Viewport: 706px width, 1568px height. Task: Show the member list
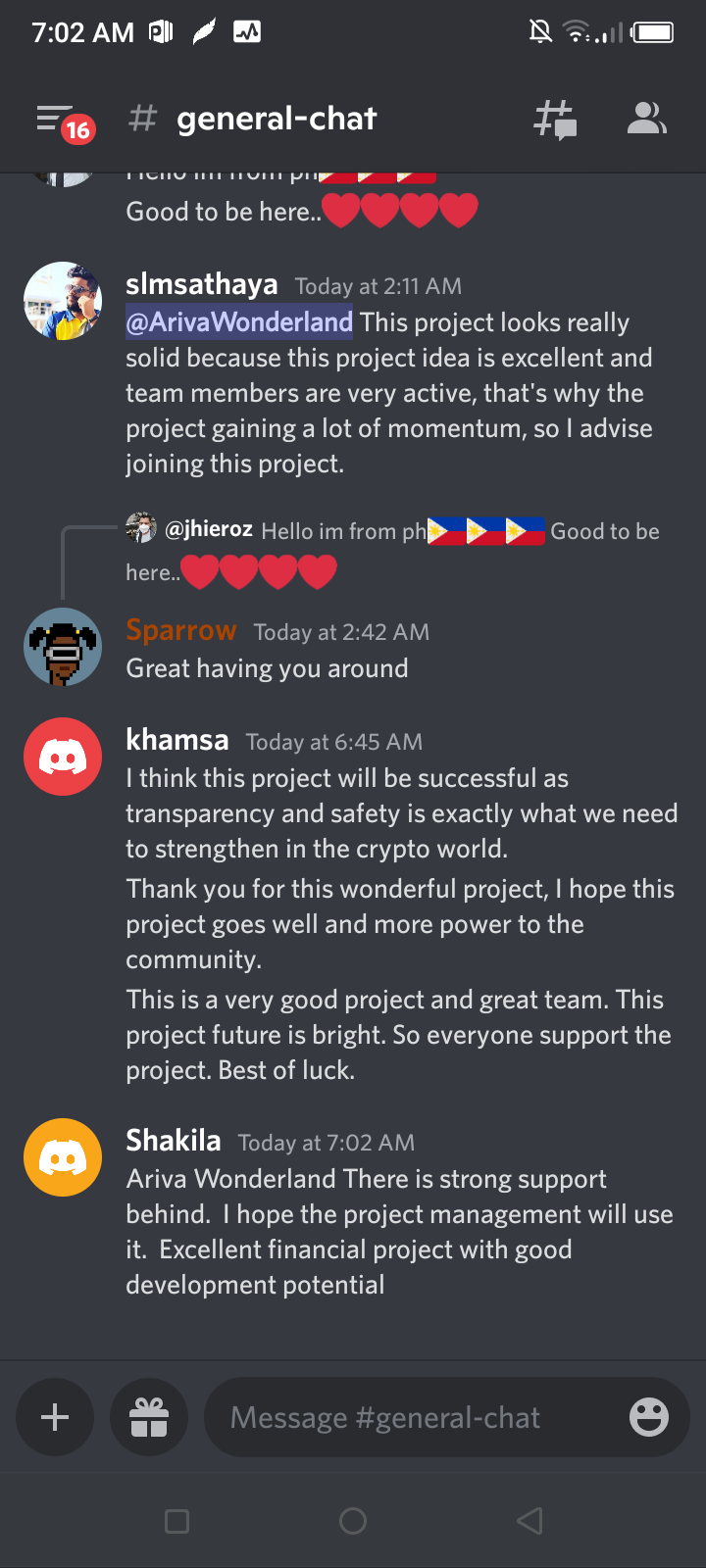pos(646,120)
